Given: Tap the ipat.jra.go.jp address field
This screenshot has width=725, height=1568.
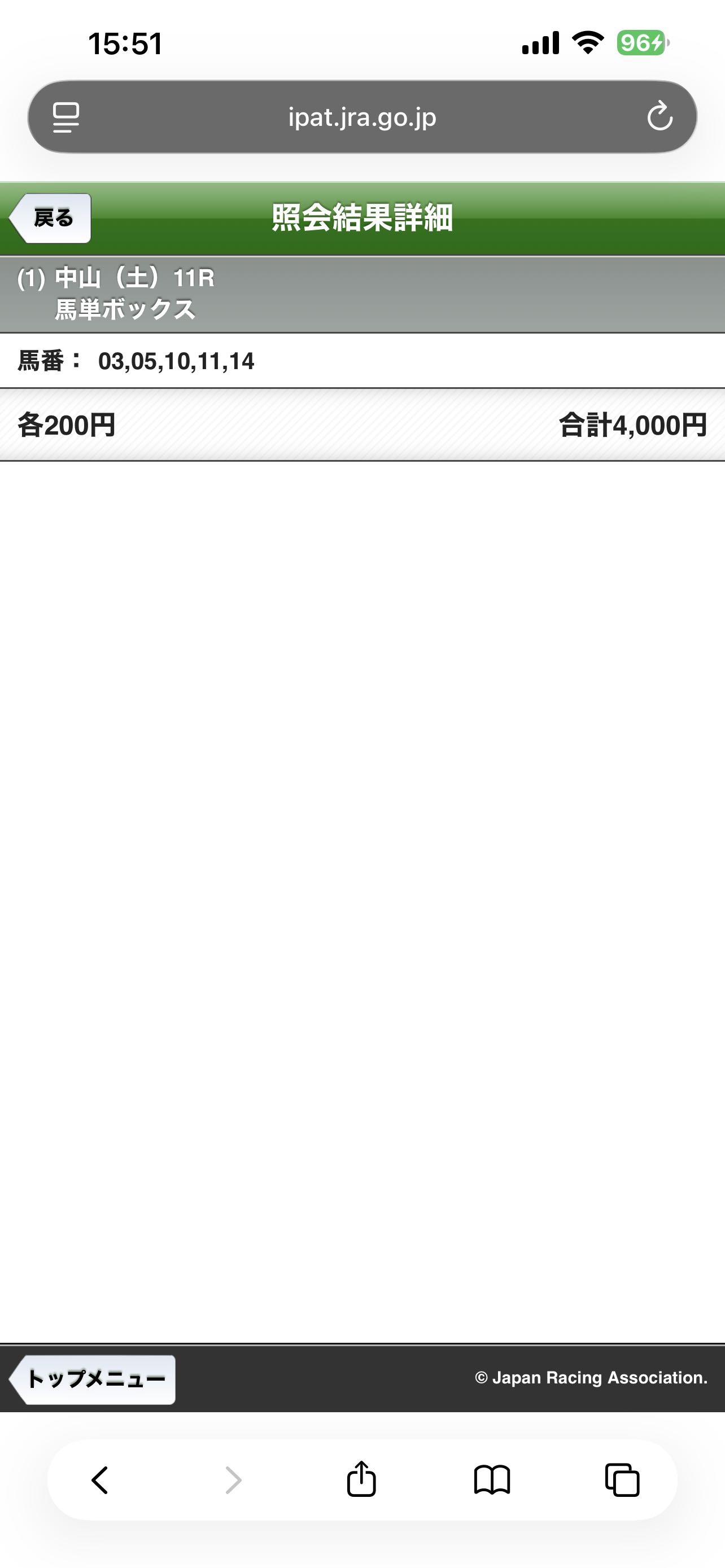Looking at the screenshot, I should pyautogui.click(x=361, y=117).
